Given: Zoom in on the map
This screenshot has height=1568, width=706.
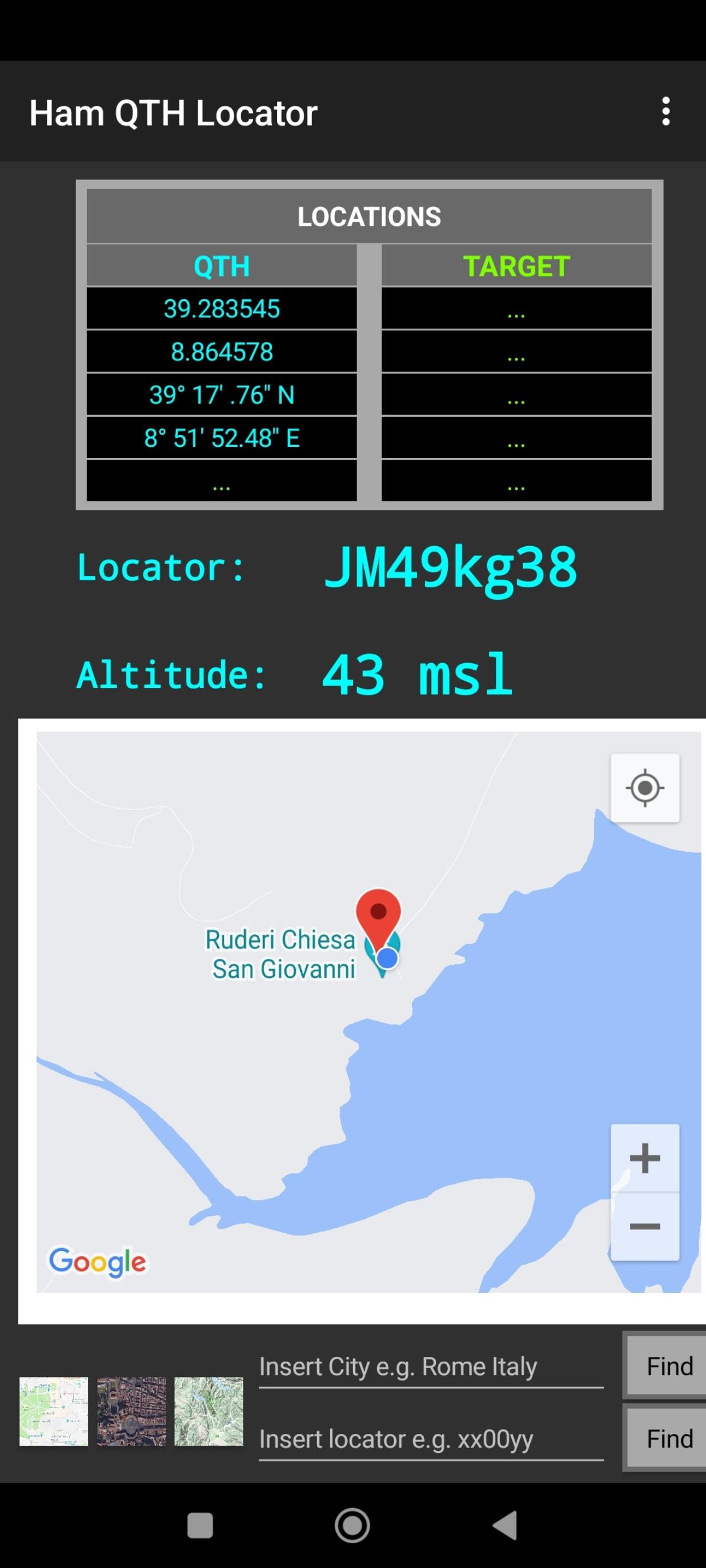Looking at the screenshot, I should click(644, 1158).
